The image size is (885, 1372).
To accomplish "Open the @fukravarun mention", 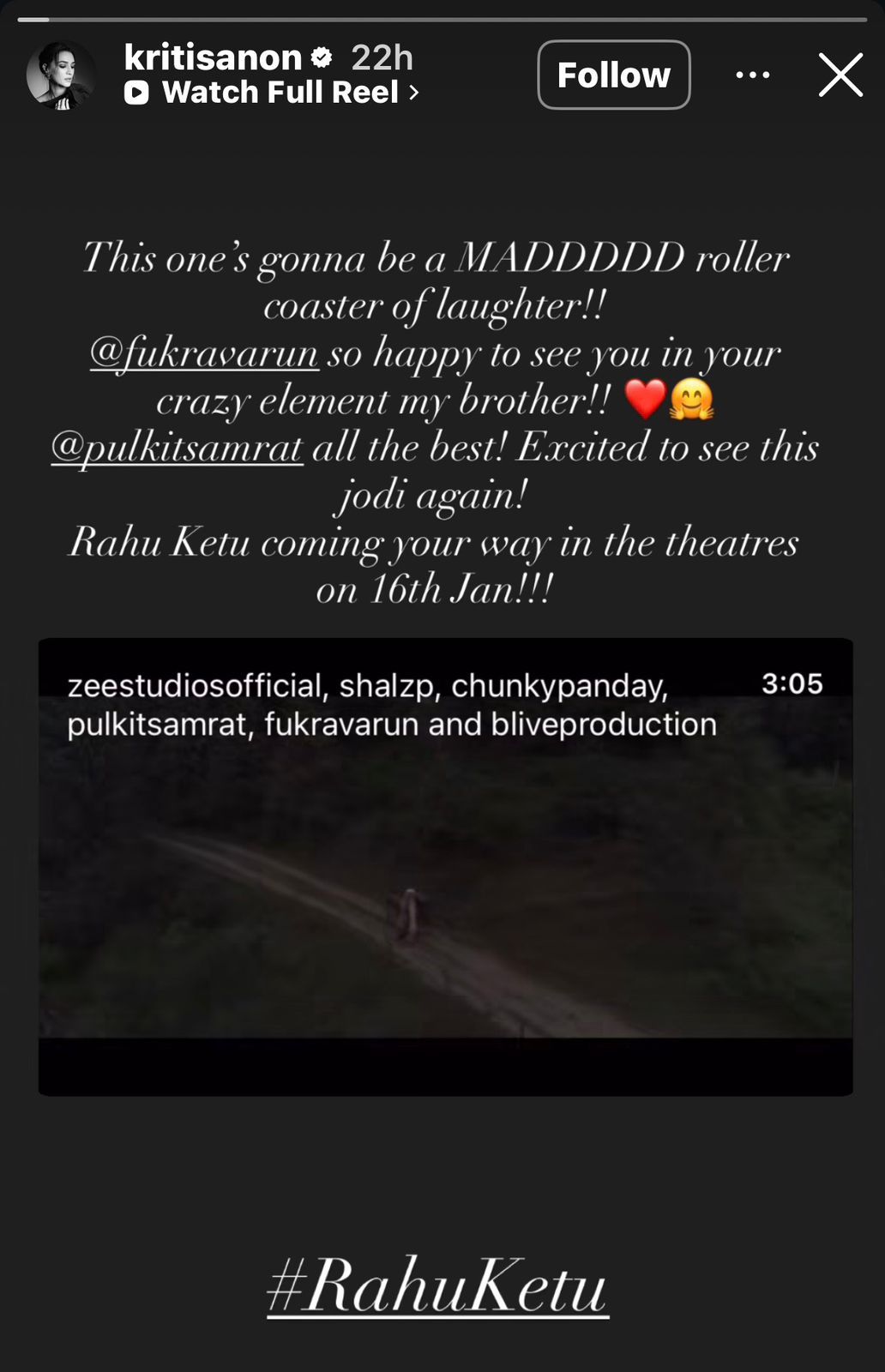I will (204, 353).
